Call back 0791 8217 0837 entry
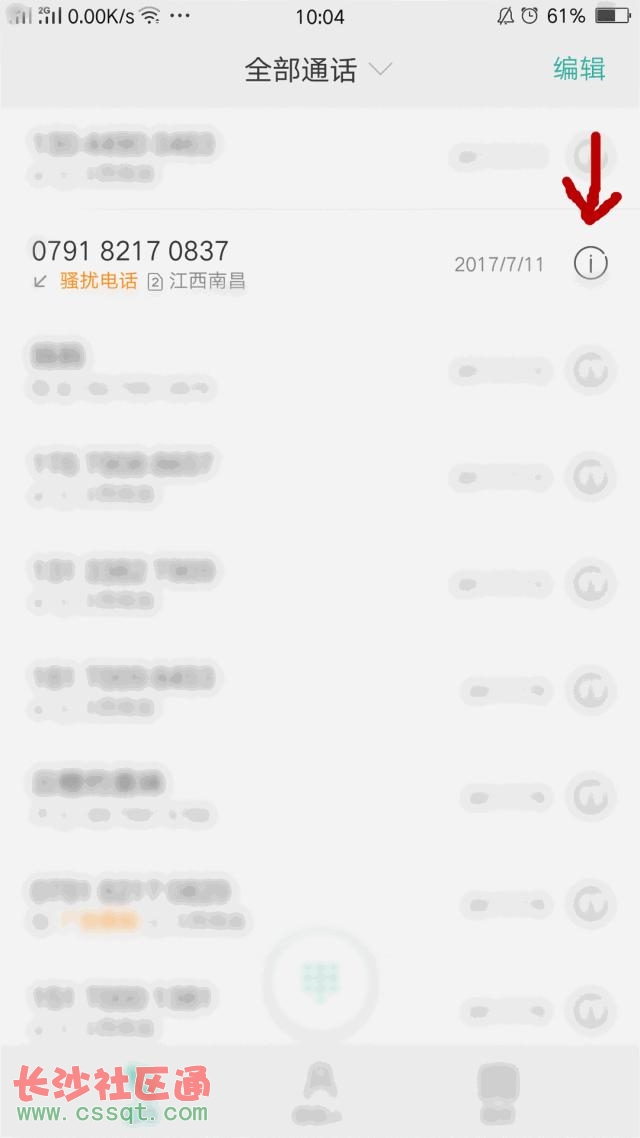This screenshot has height=1138, width=640. (290, 264)
